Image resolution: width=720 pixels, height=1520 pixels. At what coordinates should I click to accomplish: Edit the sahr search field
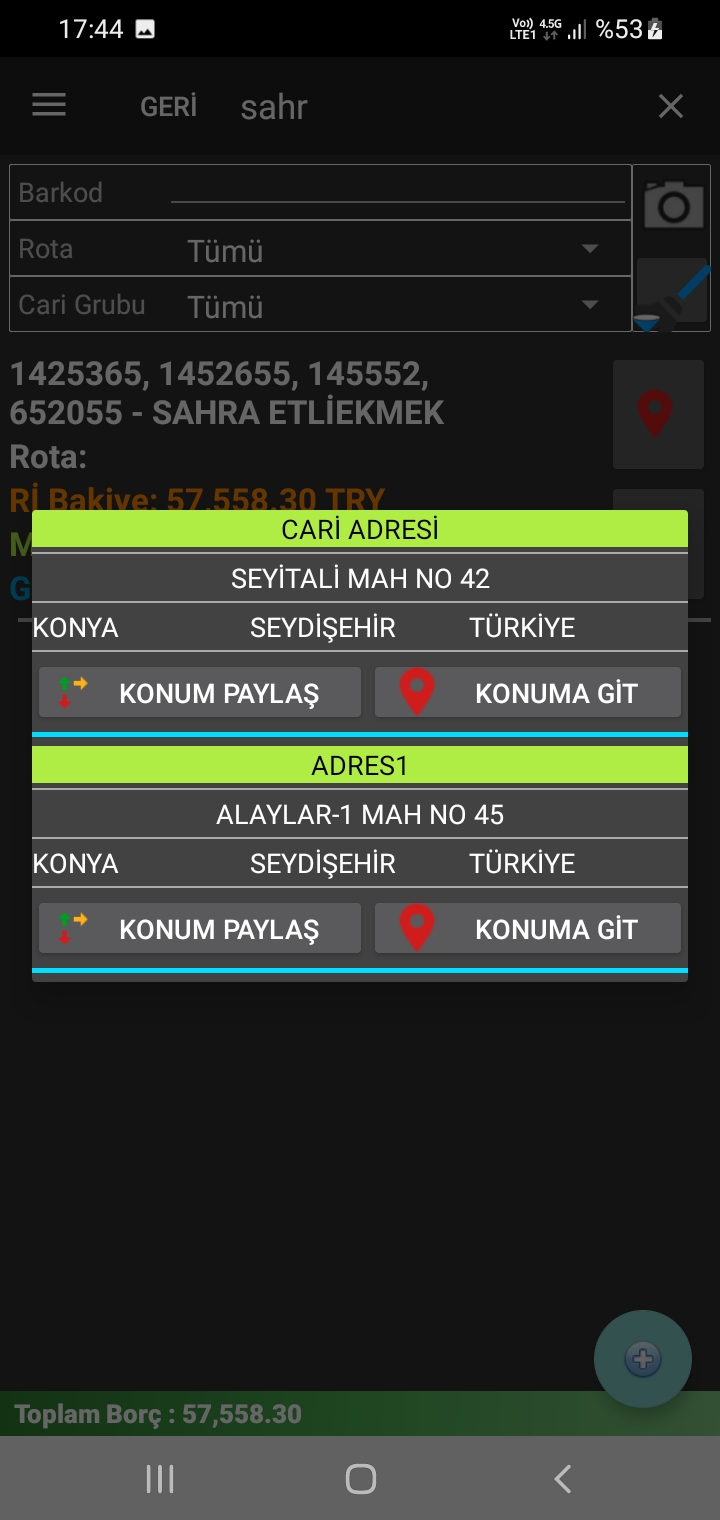tap(400, 107)
